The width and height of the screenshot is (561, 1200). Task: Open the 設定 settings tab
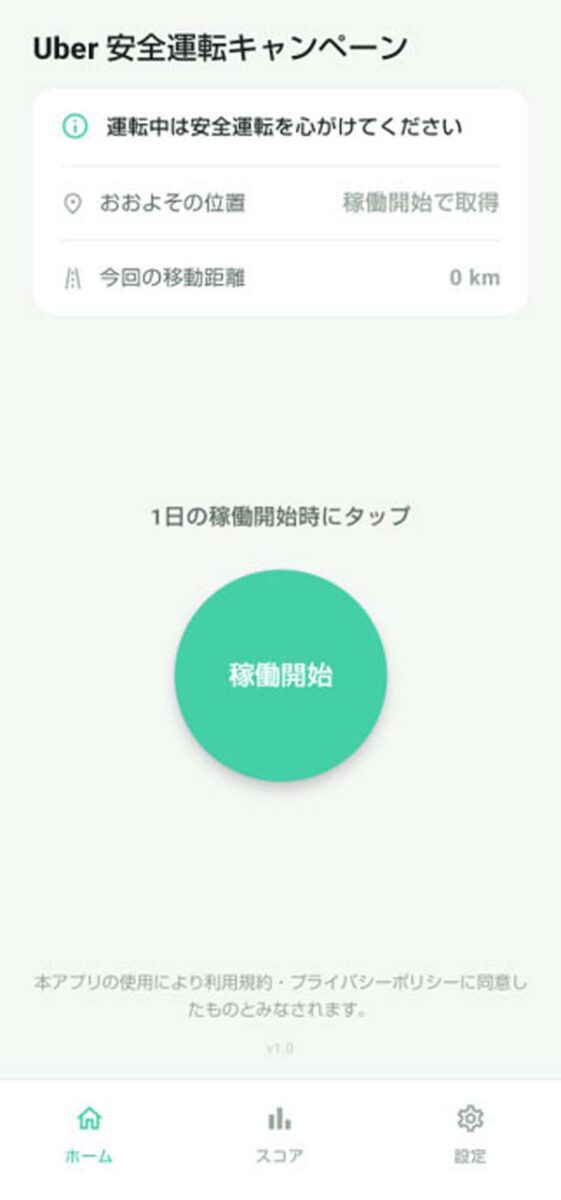coord(469,1135)
